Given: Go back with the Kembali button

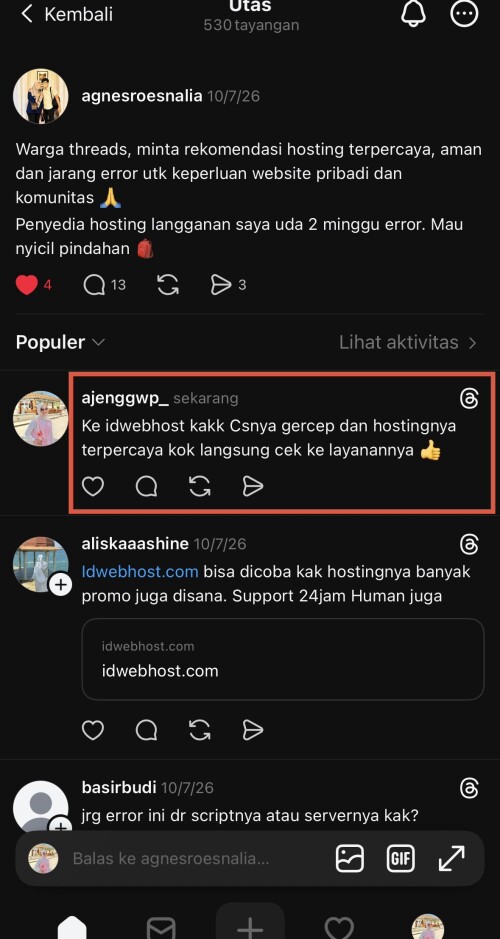Looking at the screenshot, I should (x=66, y=14).
